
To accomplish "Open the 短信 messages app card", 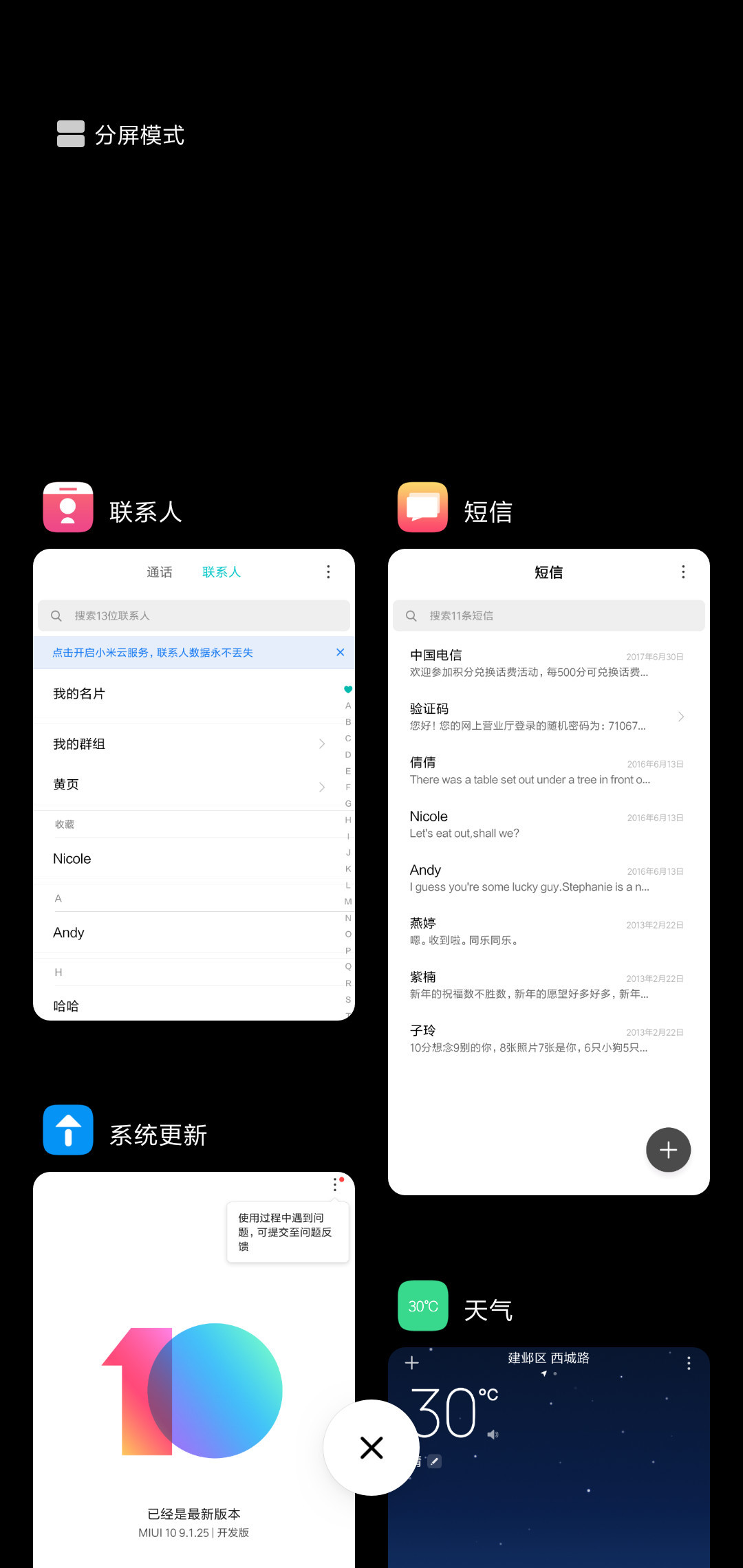I will [x=549, y=871].
